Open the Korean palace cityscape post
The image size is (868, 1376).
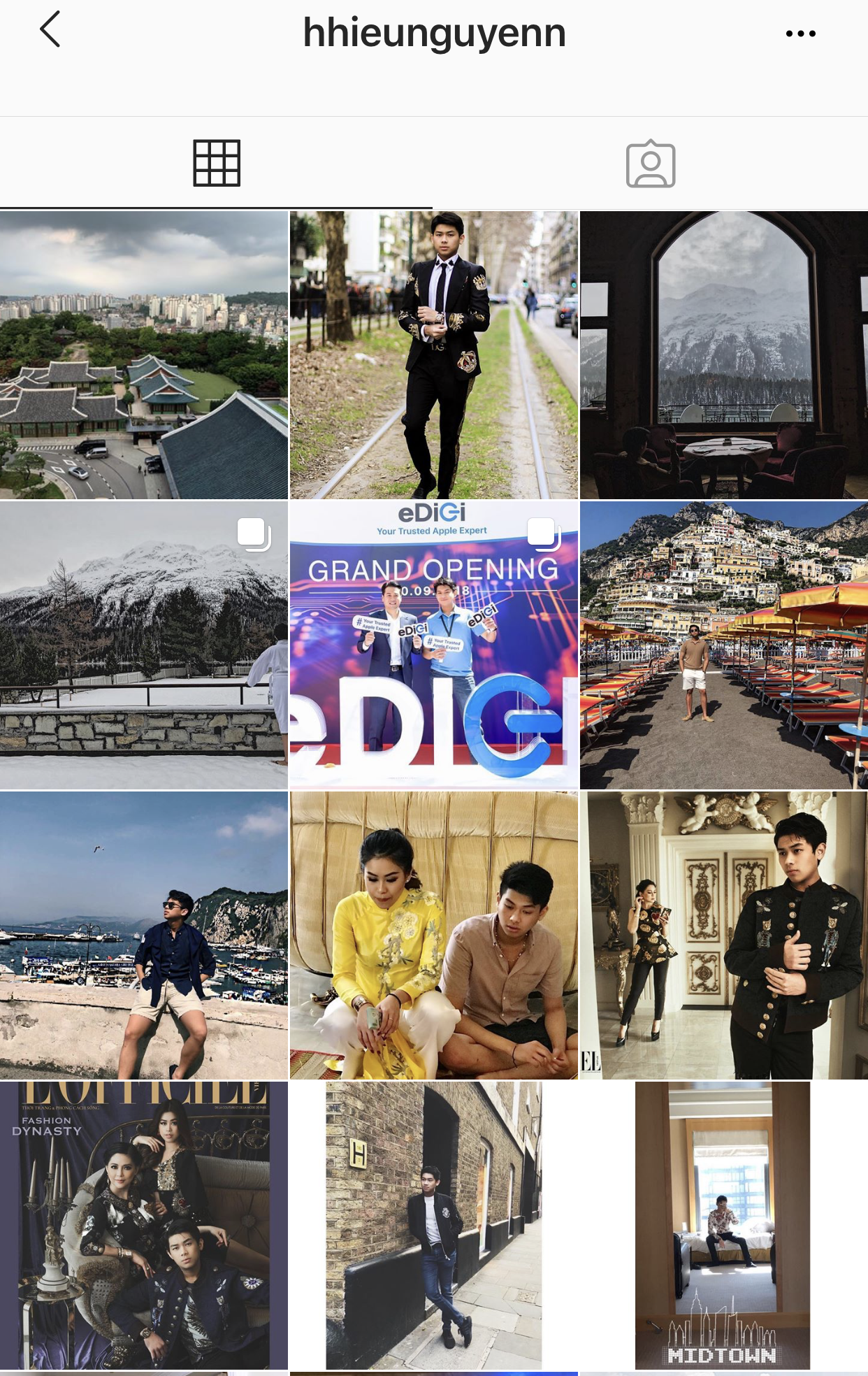pyautogui.click(x=144, y=355)
